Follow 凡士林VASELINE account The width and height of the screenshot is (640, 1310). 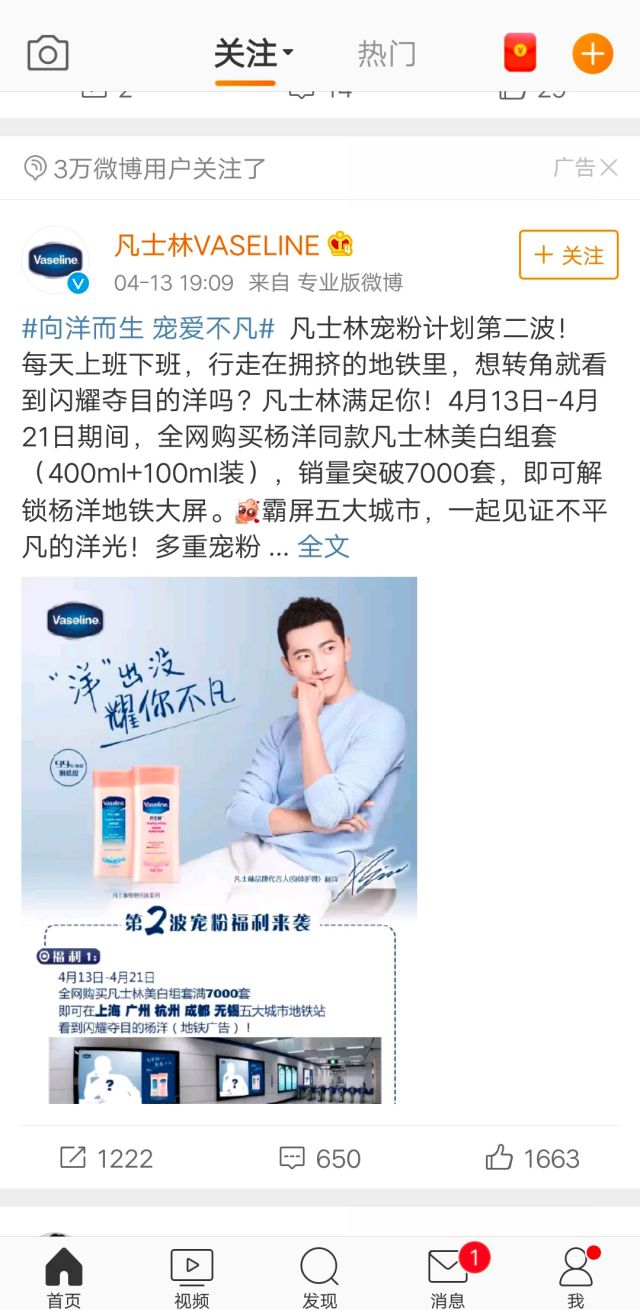[568, 255]
